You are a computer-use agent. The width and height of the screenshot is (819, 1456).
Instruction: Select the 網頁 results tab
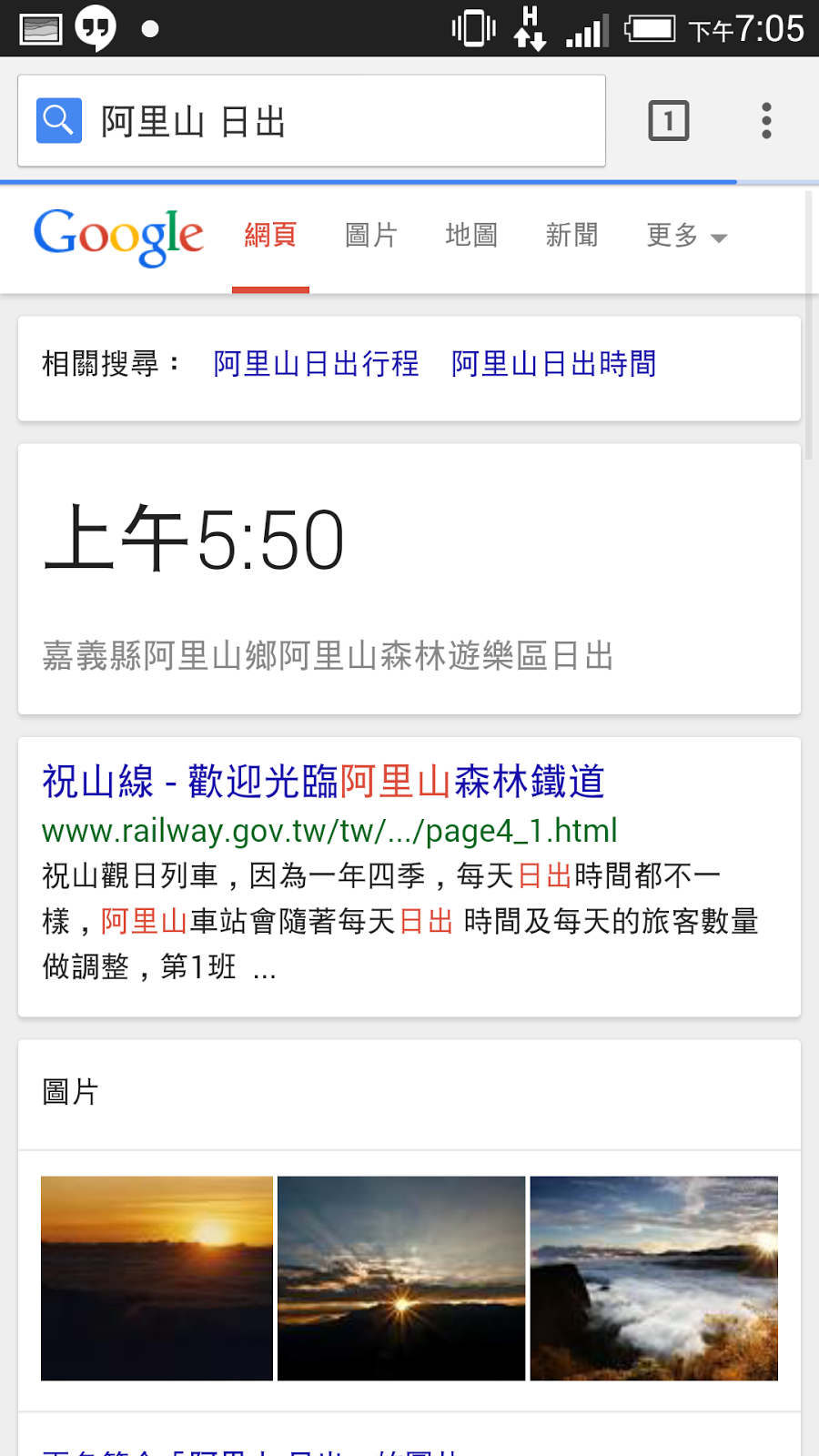[270, 236]
